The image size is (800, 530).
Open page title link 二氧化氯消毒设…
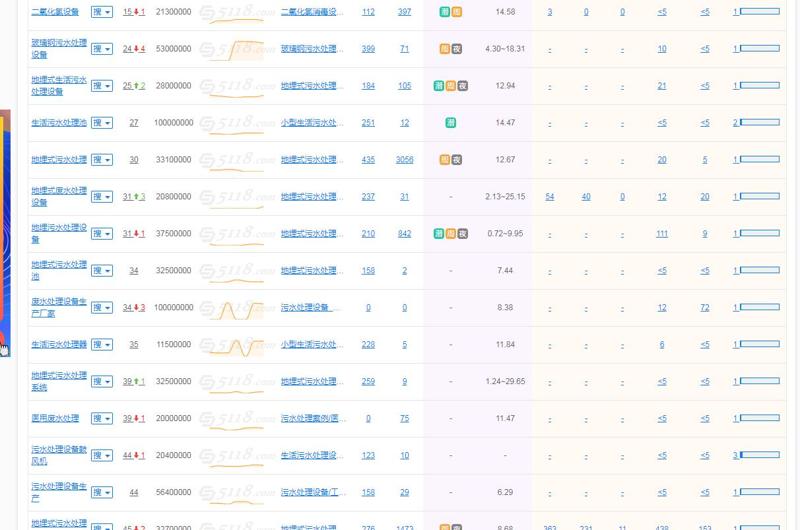[312, 12]
